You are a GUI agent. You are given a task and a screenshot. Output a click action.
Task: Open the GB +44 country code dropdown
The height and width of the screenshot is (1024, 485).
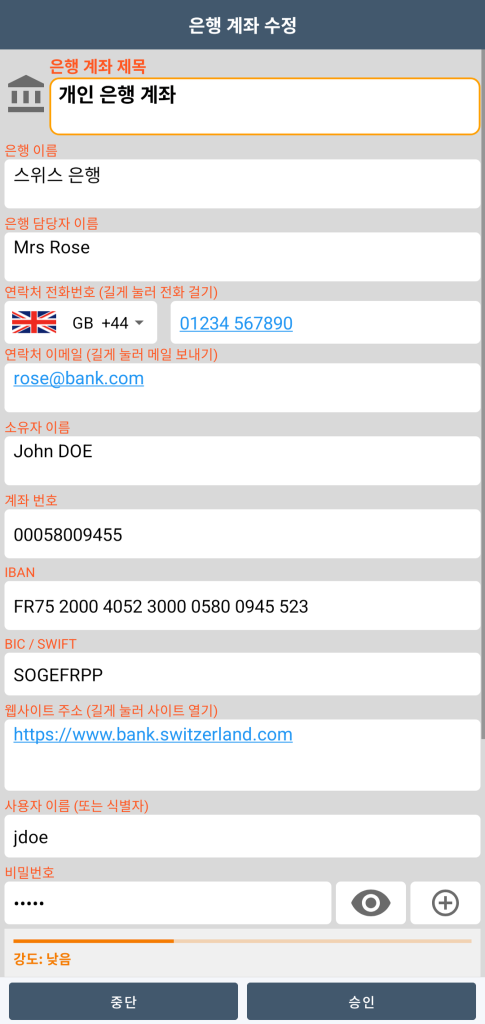click(81, 323)
